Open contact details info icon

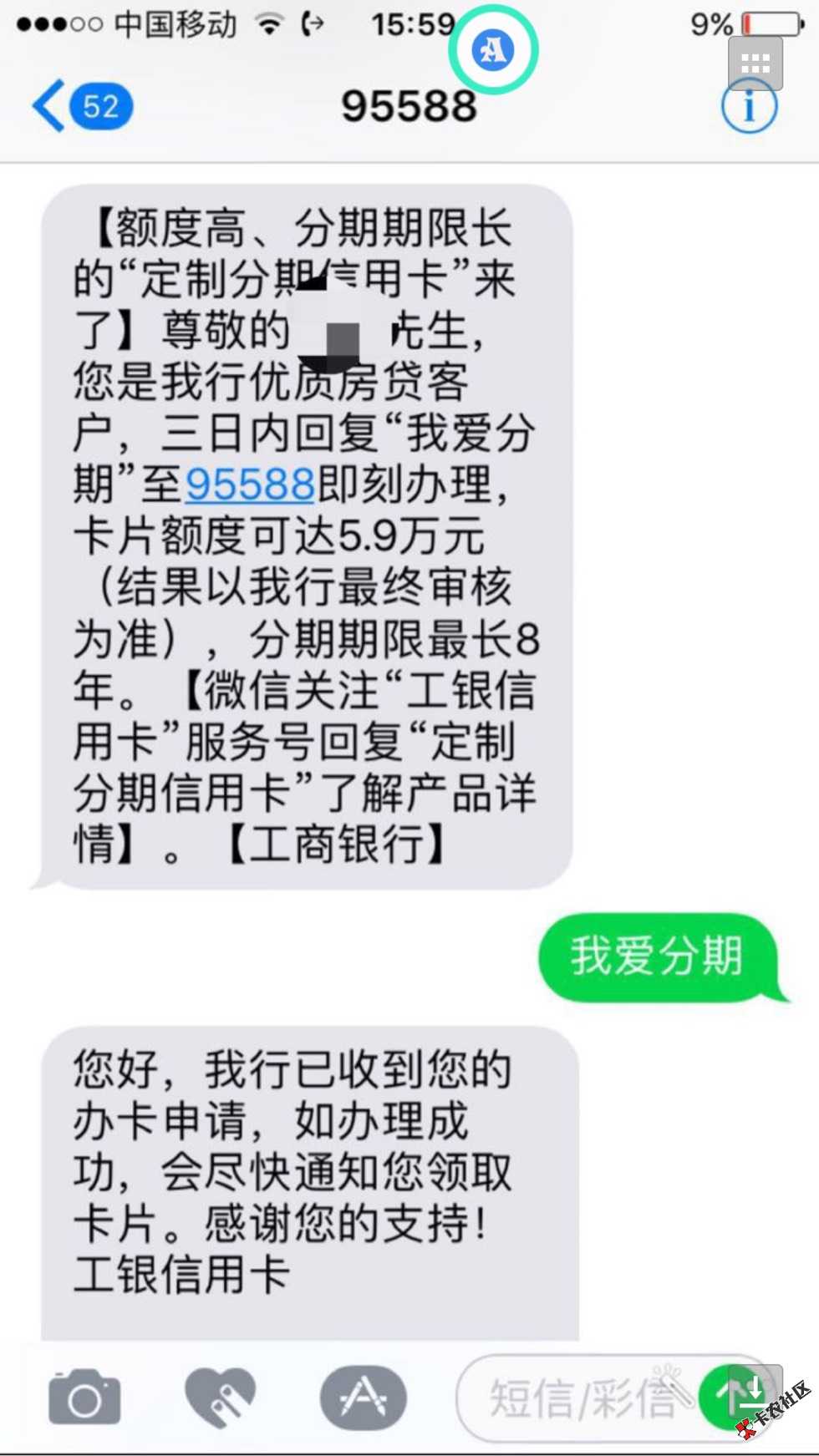coord(748,107)
